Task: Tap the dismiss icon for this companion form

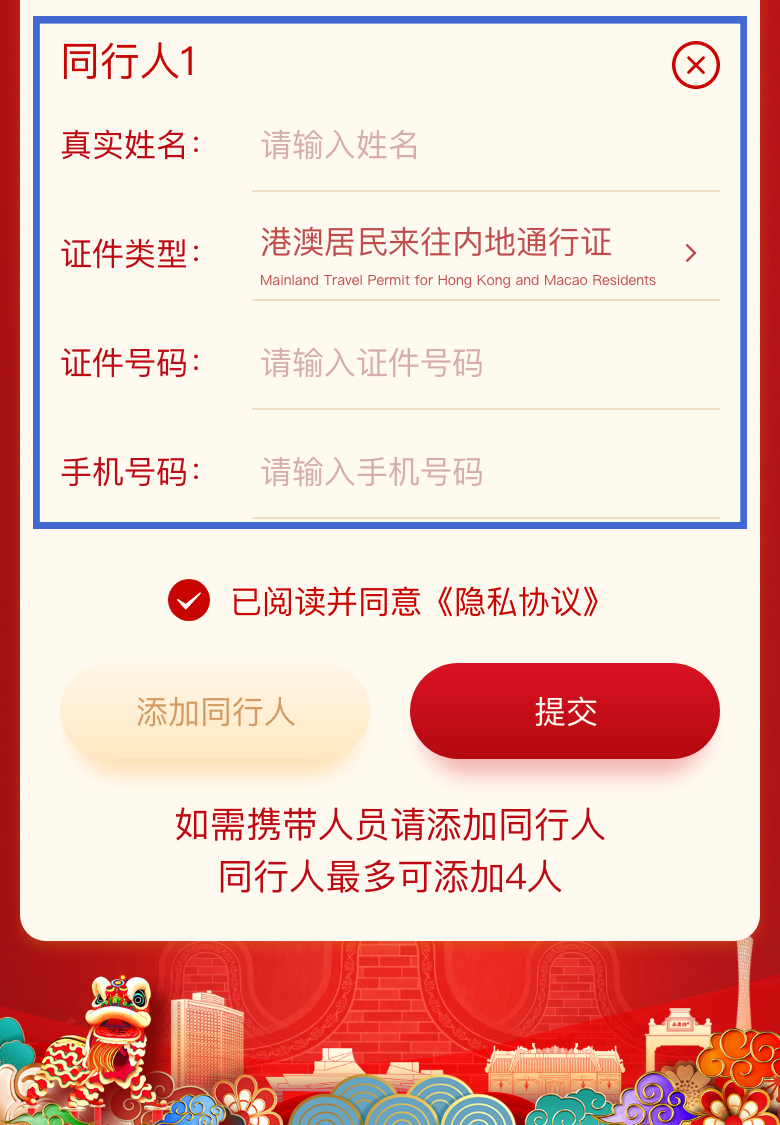Action: [695, 66]
